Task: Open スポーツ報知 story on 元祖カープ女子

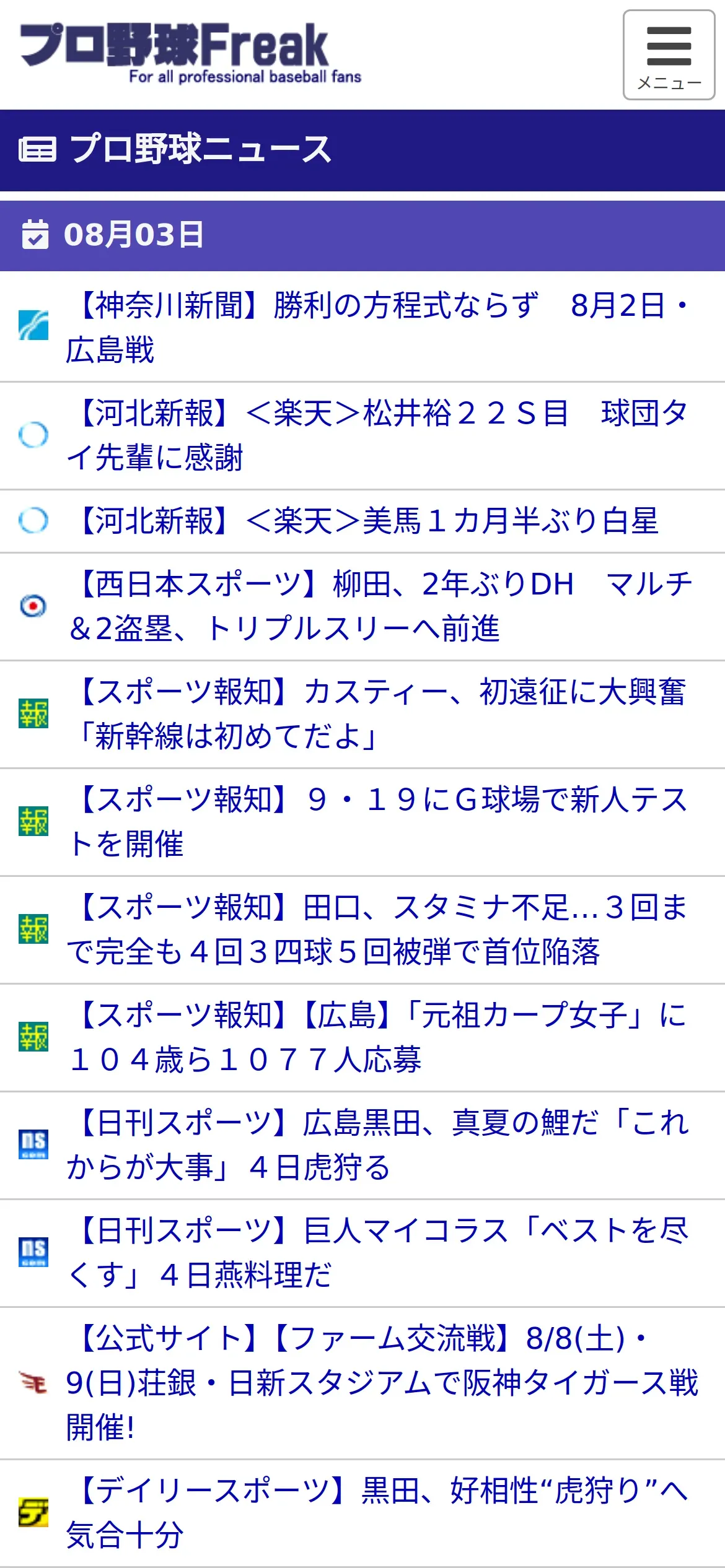Action: [378, 1037]
